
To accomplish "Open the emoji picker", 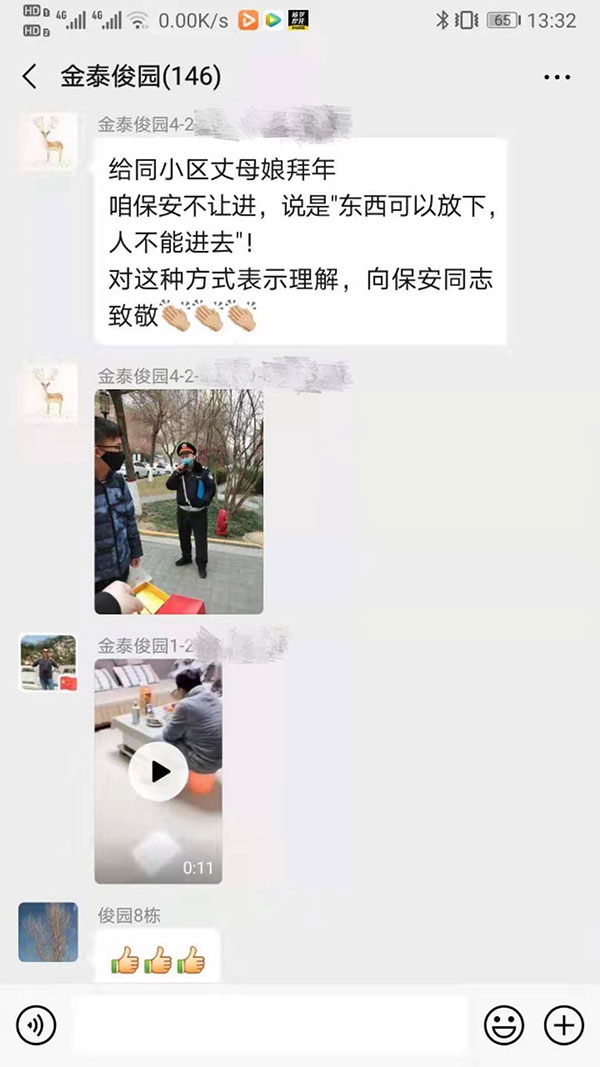I will (x=504, y=1025).
